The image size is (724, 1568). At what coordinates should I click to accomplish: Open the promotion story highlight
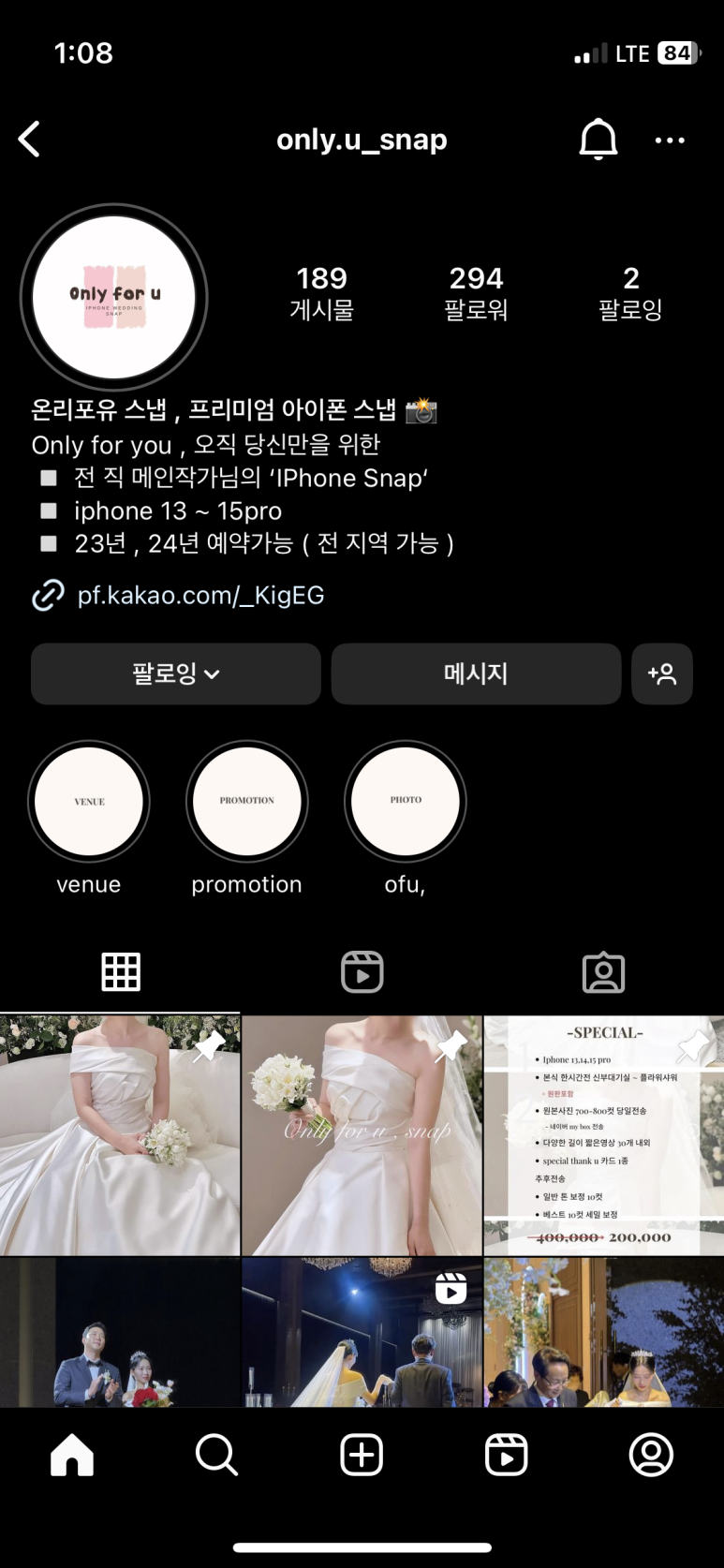pos(247,802)
